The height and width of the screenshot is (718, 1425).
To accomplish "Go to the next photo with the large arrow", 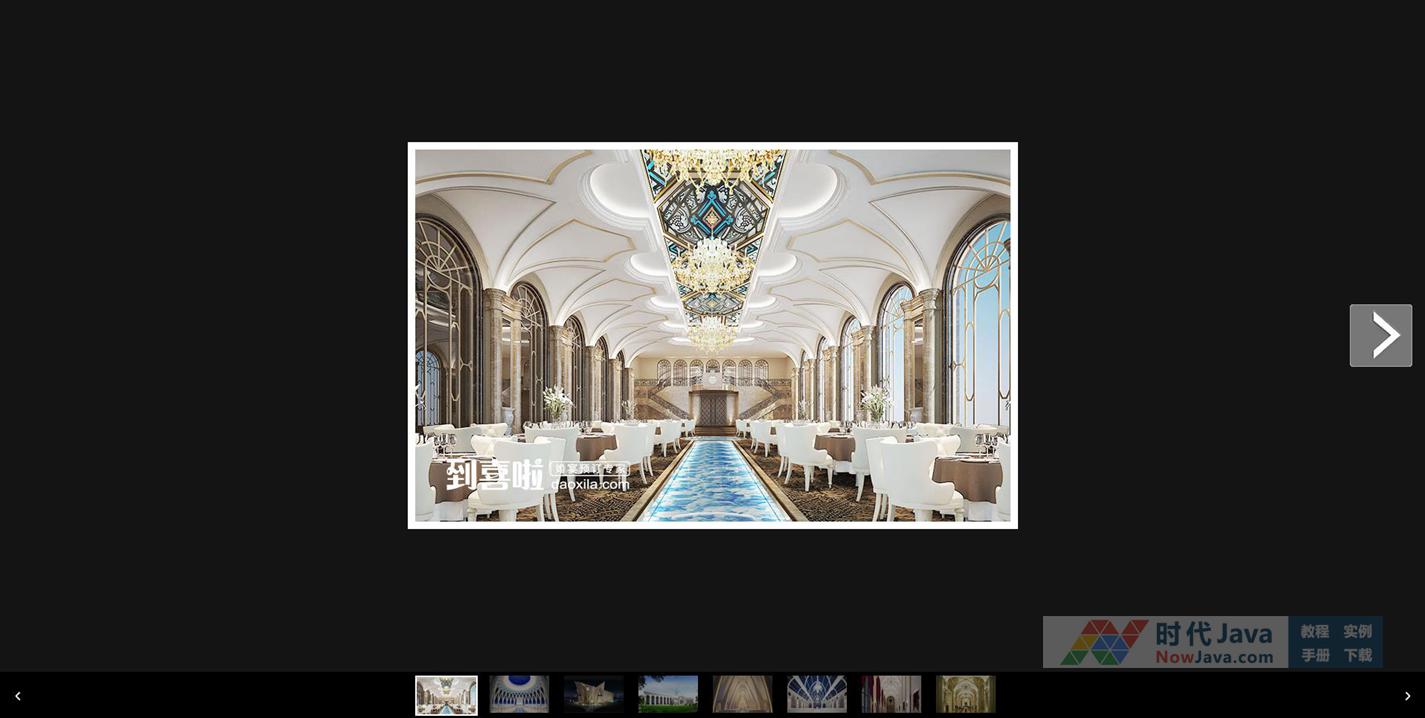I will click(1380, 335).
